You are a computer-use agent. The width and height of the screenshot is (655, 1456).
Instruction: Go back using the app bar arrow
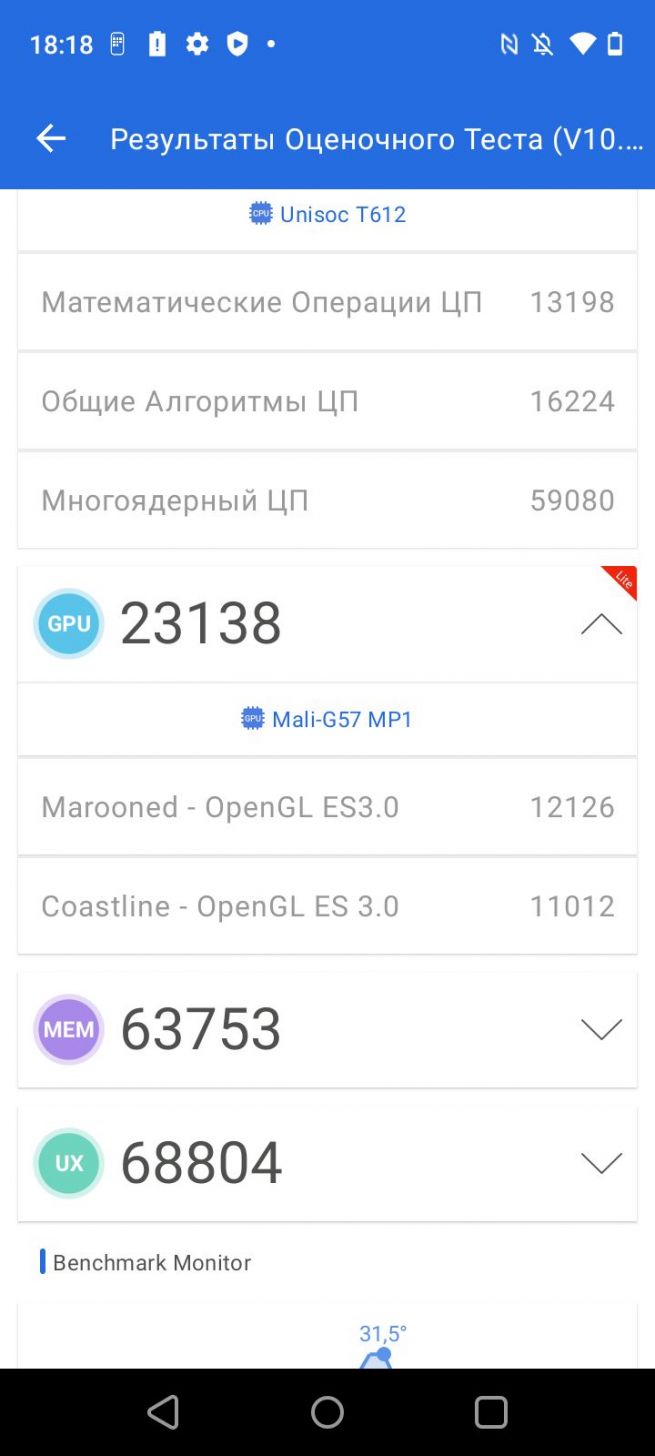point(51,138)
